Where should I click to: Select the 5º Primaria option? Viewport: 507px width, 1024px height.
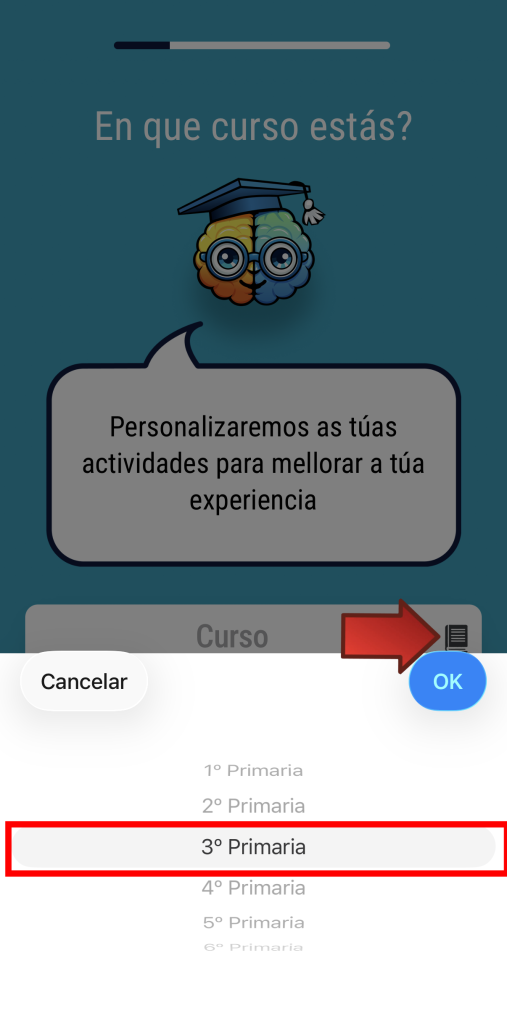coord(254,923)
